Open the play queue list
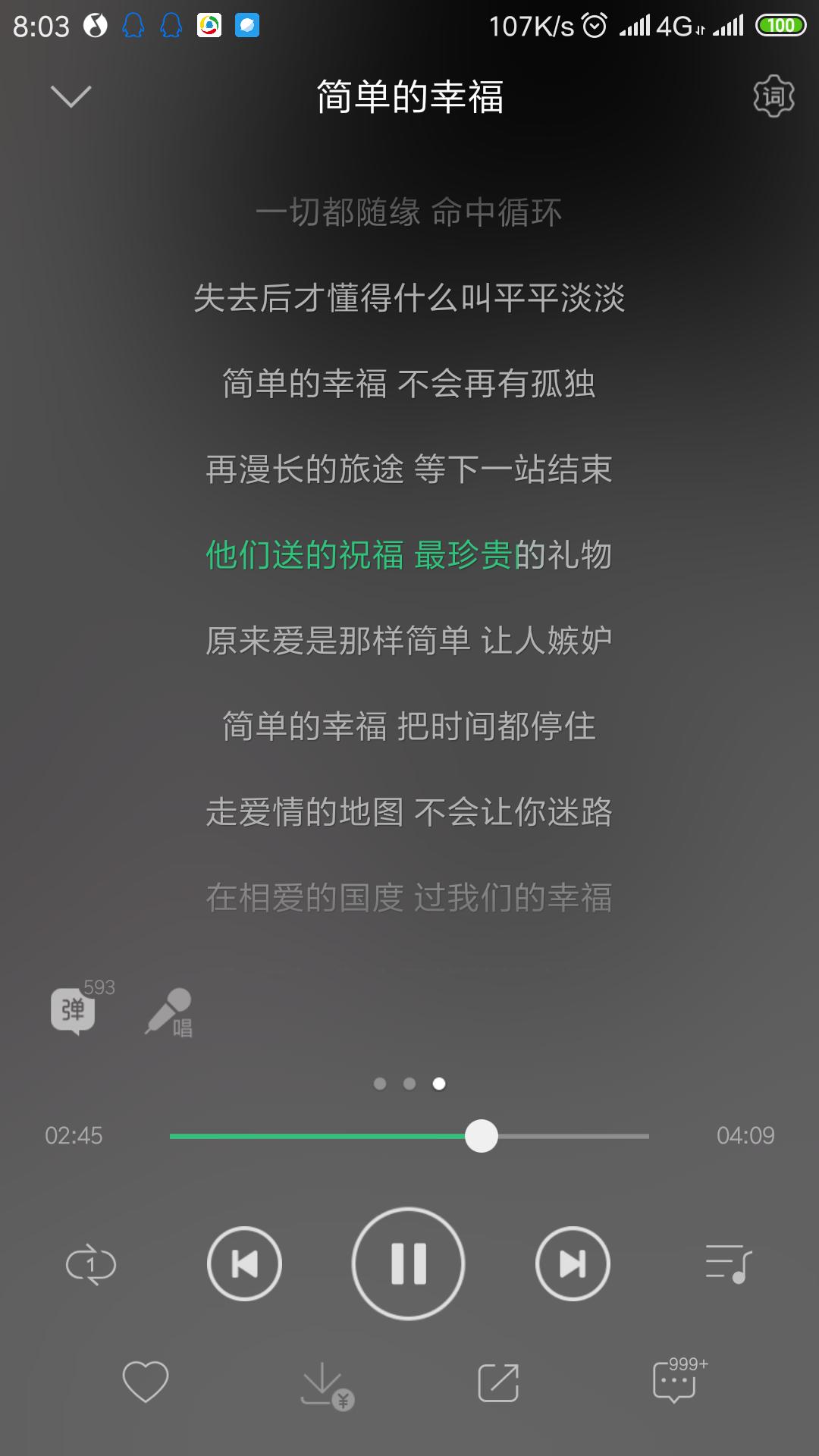 [x=728, y=1264]
